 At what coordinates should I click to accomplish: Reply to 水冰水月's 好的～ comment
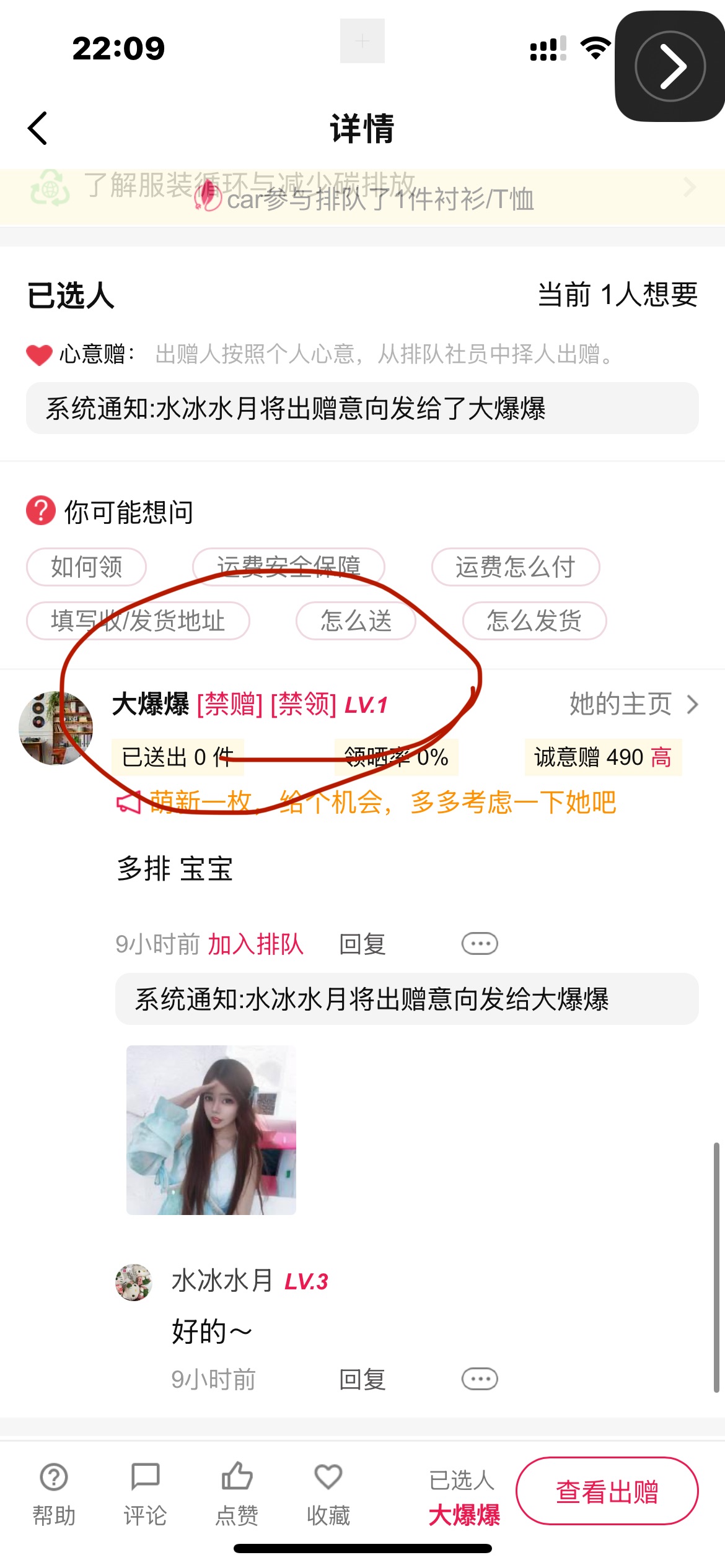362,1379
